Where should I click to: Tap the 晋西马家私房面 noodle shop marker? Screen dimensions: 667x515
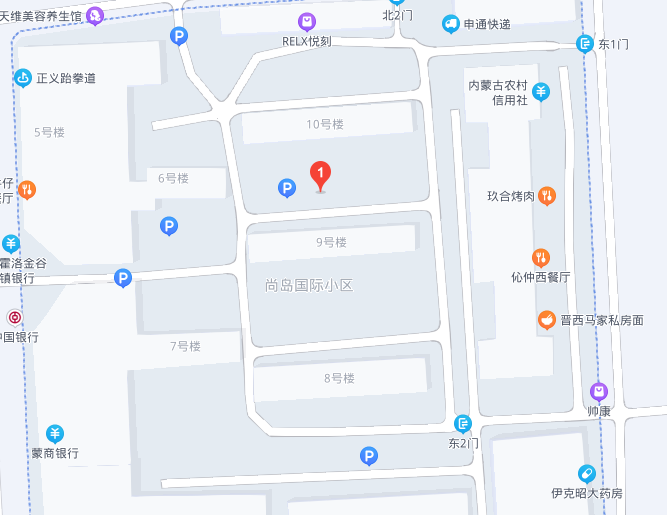tap(546, 320)
